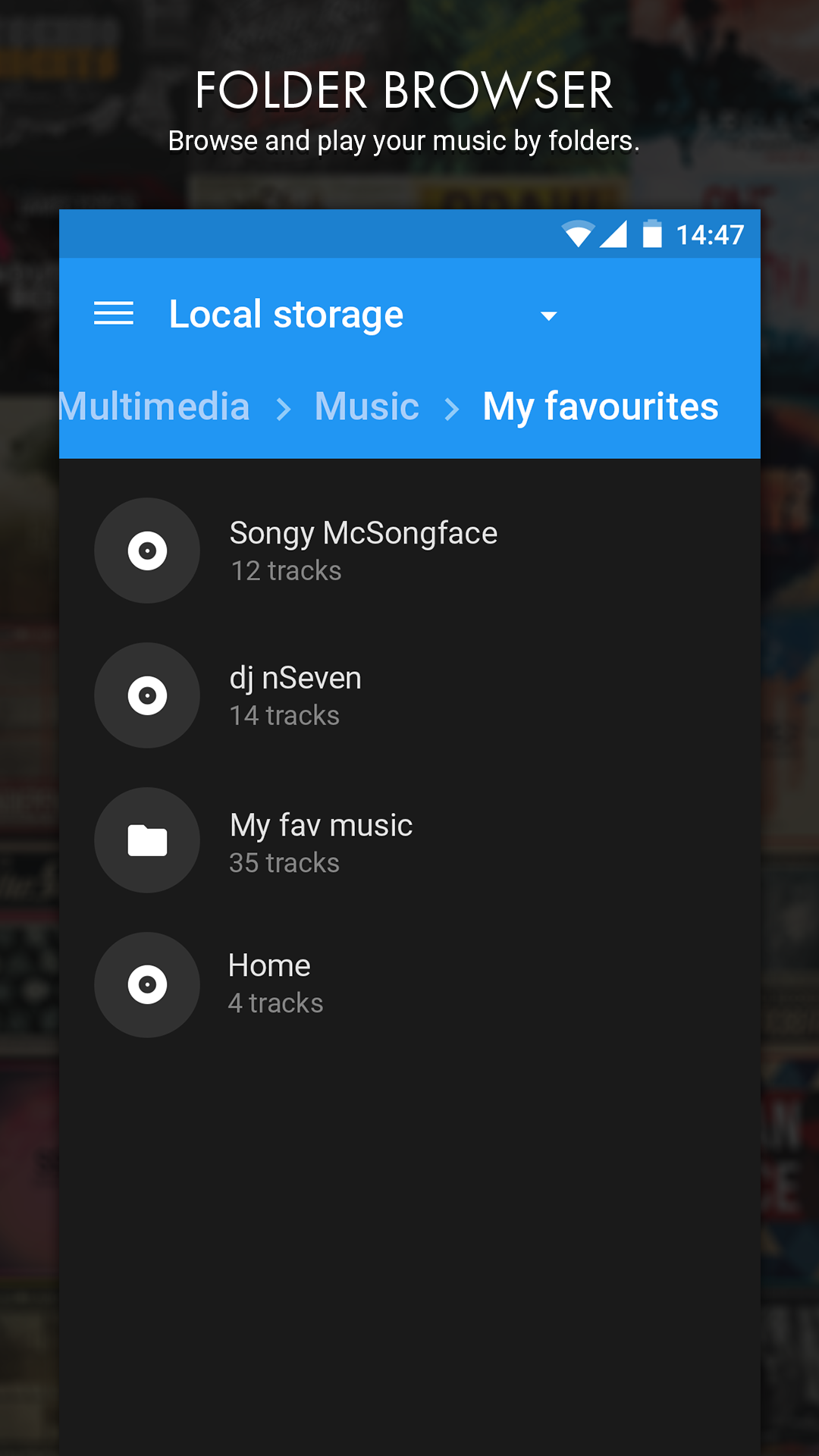The height and width of the screenshot is (1456, 819).
Task: Click the disc icon next to Home
Action: point(147,984)
